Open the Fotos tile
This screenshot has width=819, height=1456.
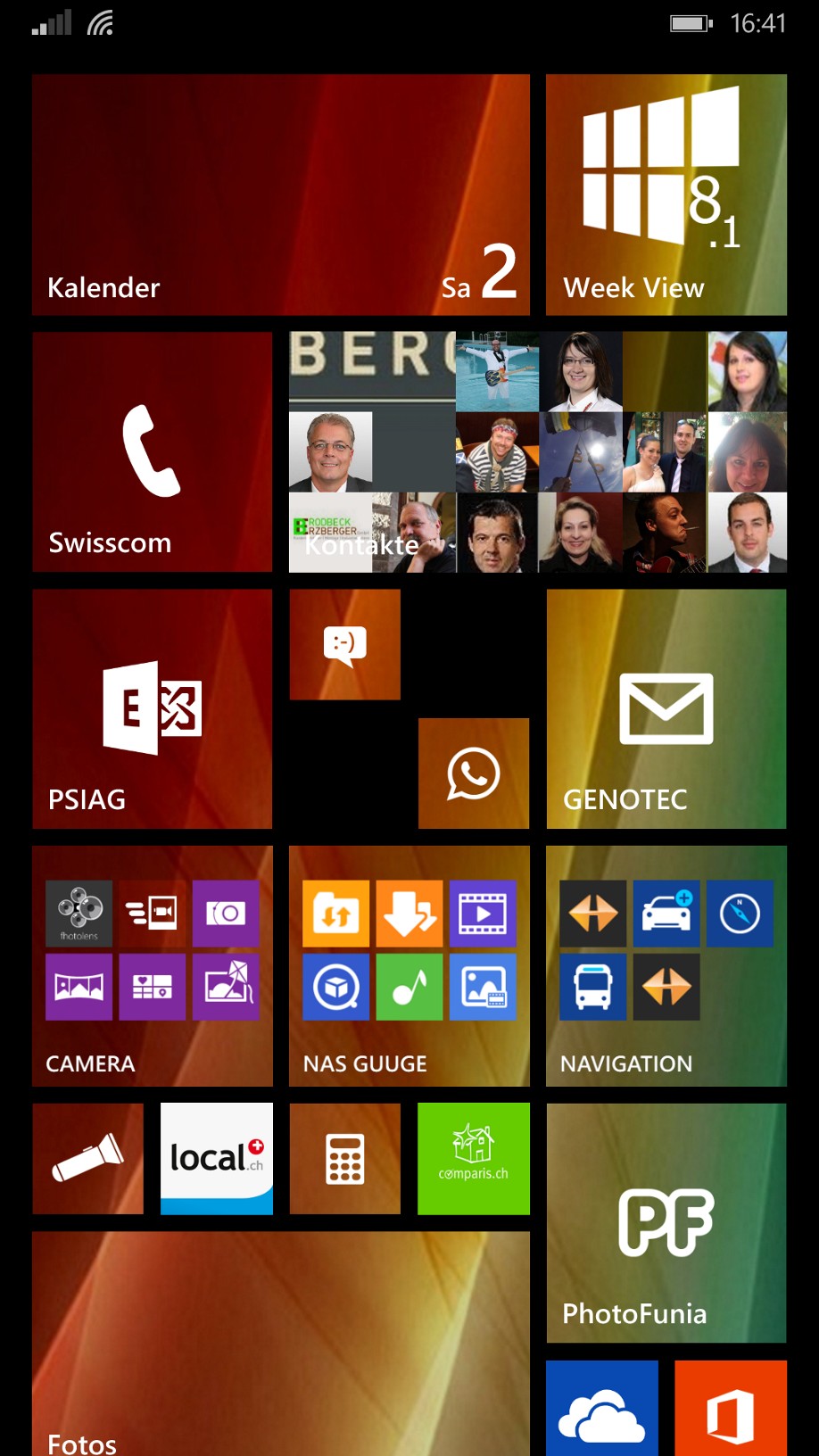pos(280,1343)
